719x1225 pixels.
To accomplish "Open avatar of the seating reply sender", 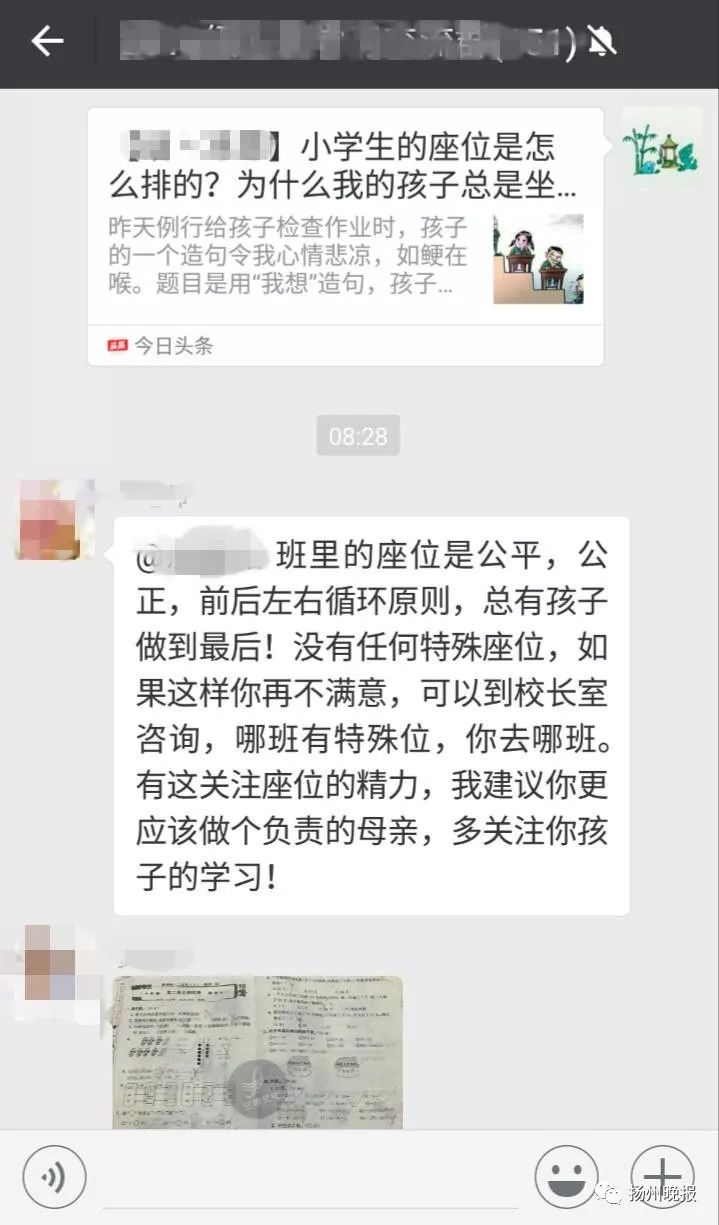I will point(56,519).
